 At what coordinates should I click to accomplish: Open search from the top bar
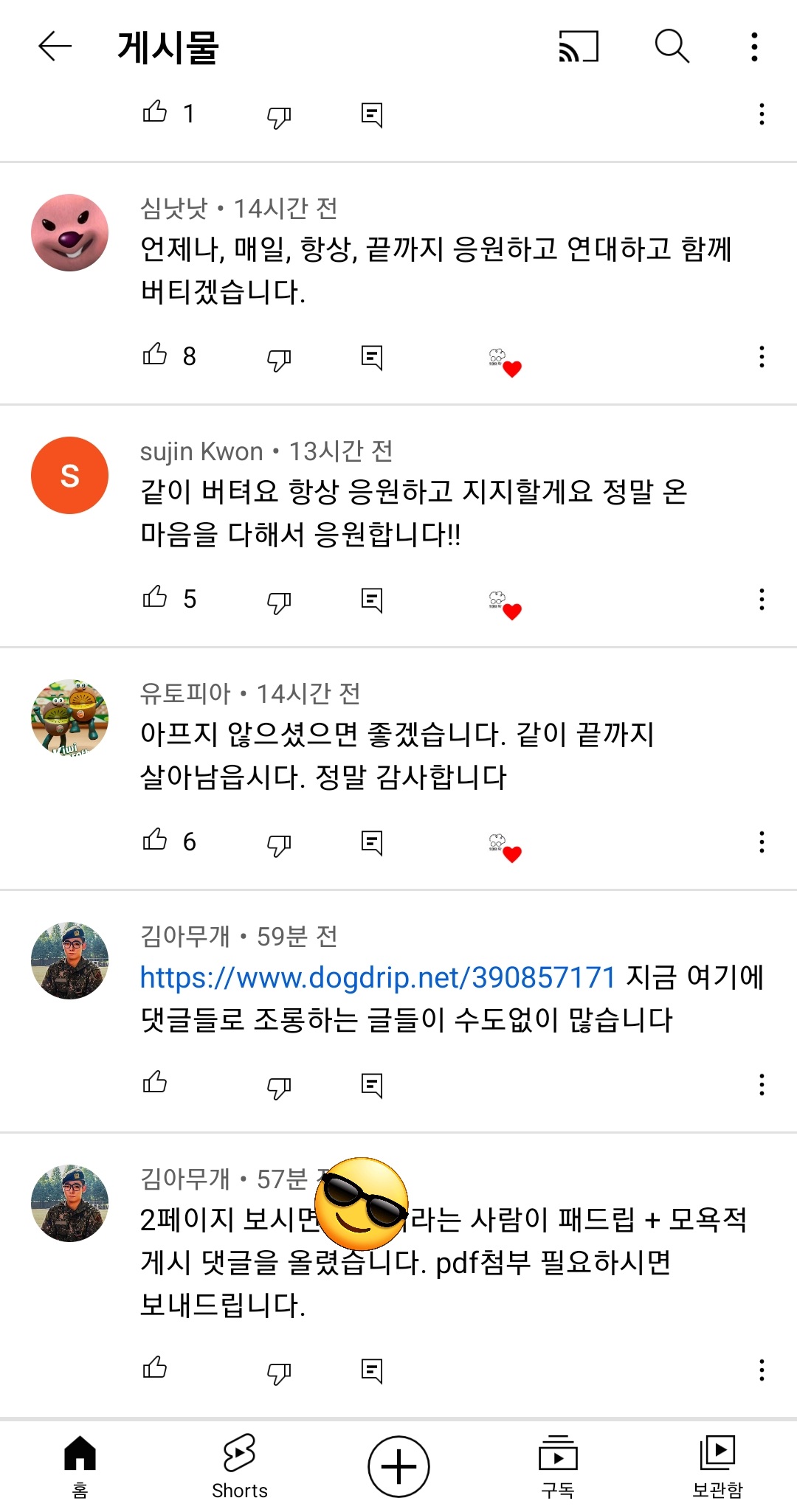(x=672, y=46)
